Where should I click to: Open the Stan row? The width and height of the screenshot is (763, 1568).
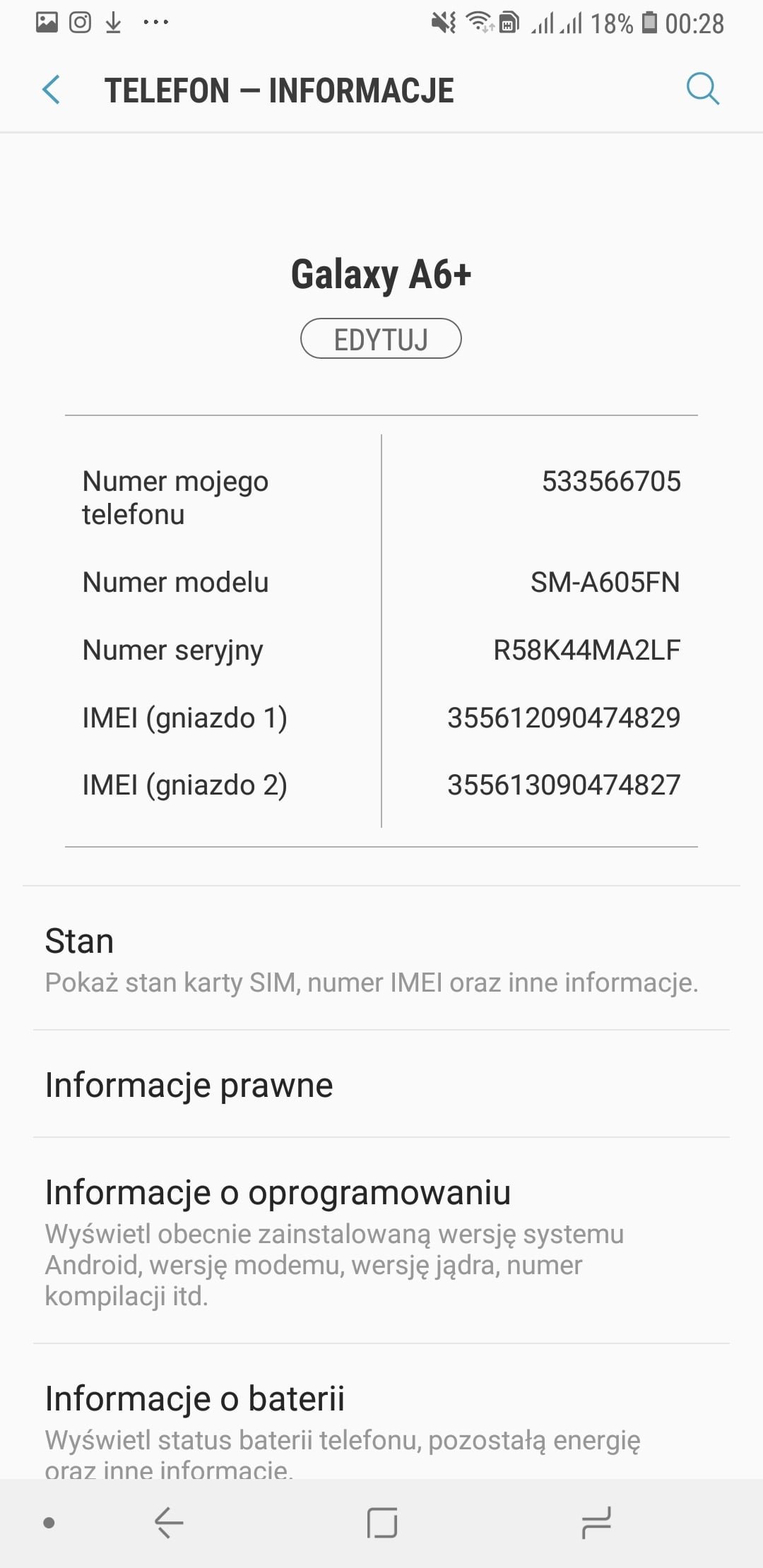click(381, 958)
